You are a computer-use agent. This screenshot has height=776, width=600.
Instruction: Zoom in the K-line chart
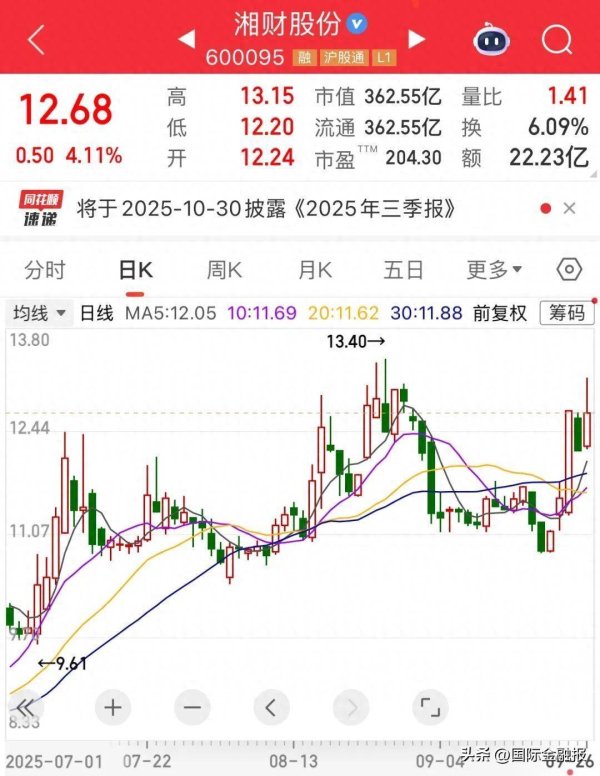coord(113,708)
